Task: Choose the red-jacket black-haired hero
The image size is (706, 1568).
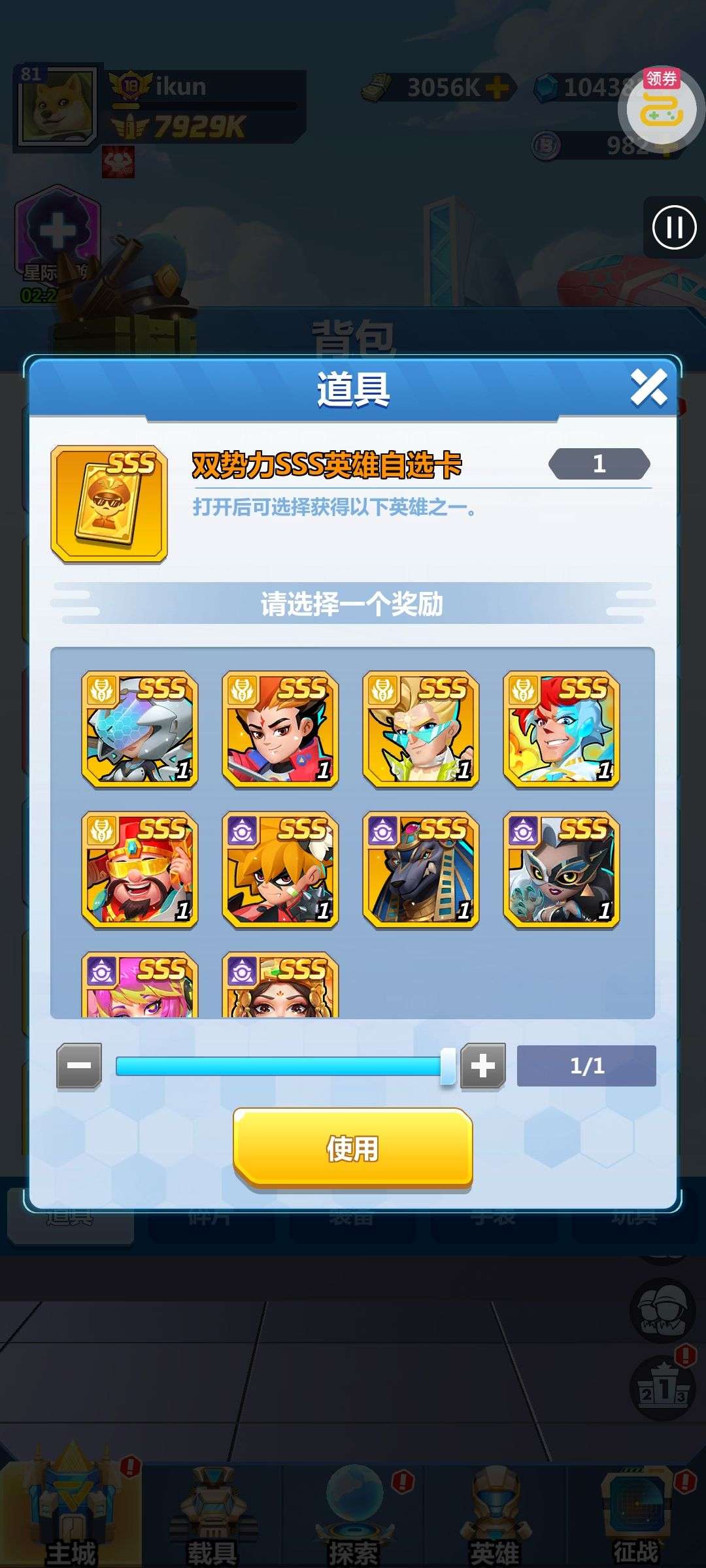Action: point(280,729)
